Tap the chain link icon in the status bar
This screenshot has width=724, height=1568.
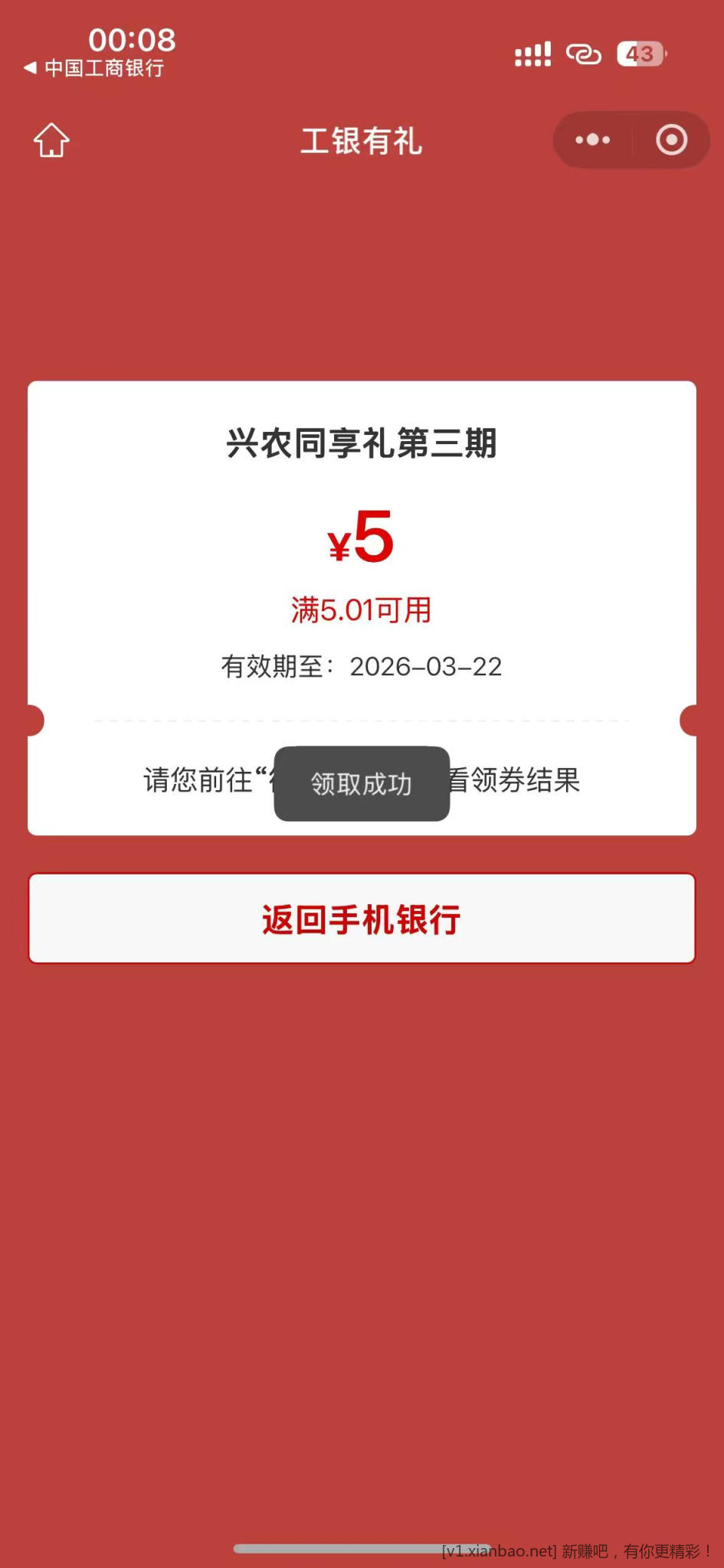(x=584, y=54)
